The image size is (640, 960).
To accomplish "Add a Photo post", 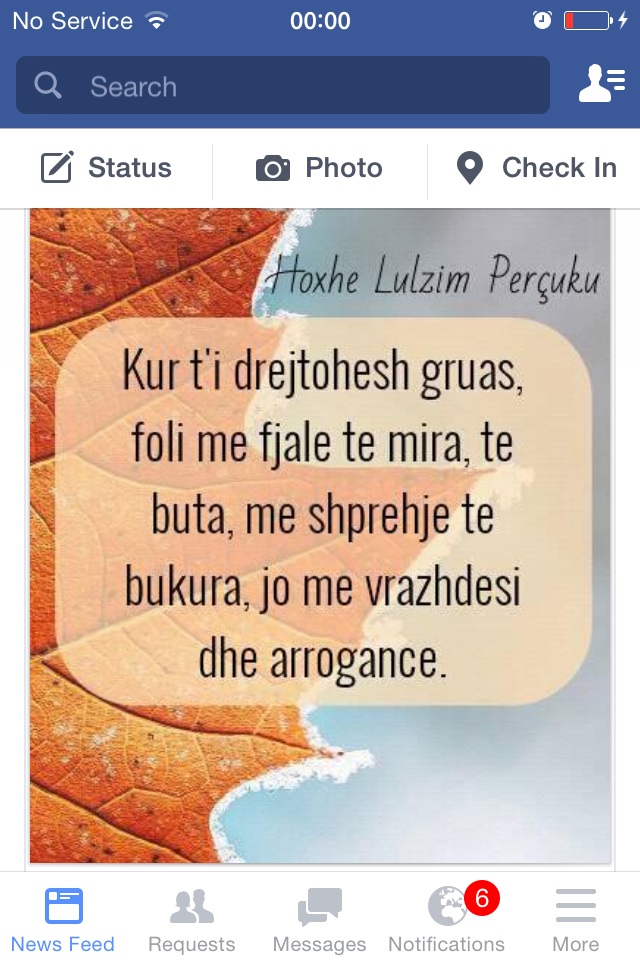I will (320, 168).
